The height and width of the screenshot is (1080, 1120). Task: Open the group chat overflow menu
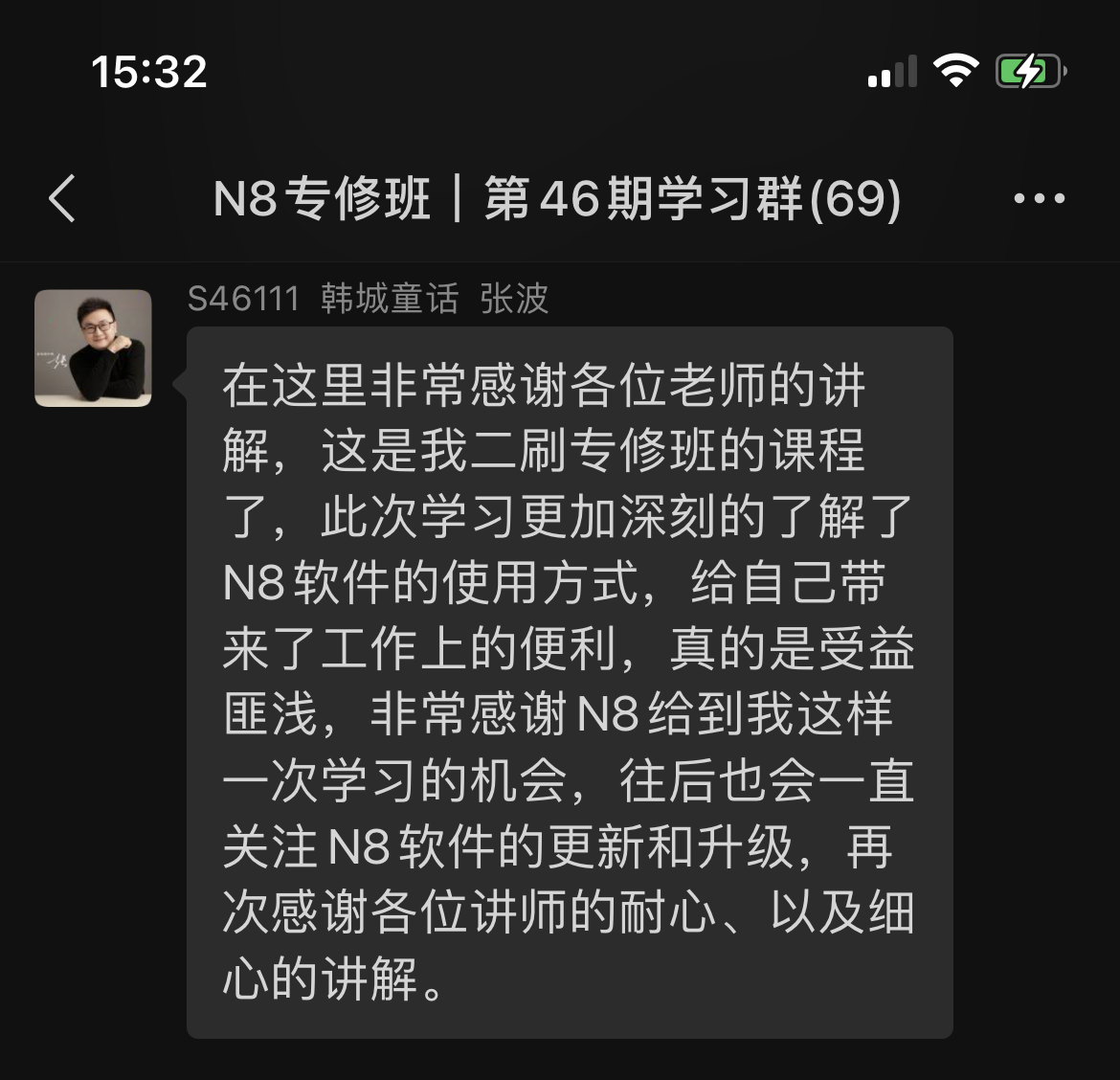pos(1039,199)
